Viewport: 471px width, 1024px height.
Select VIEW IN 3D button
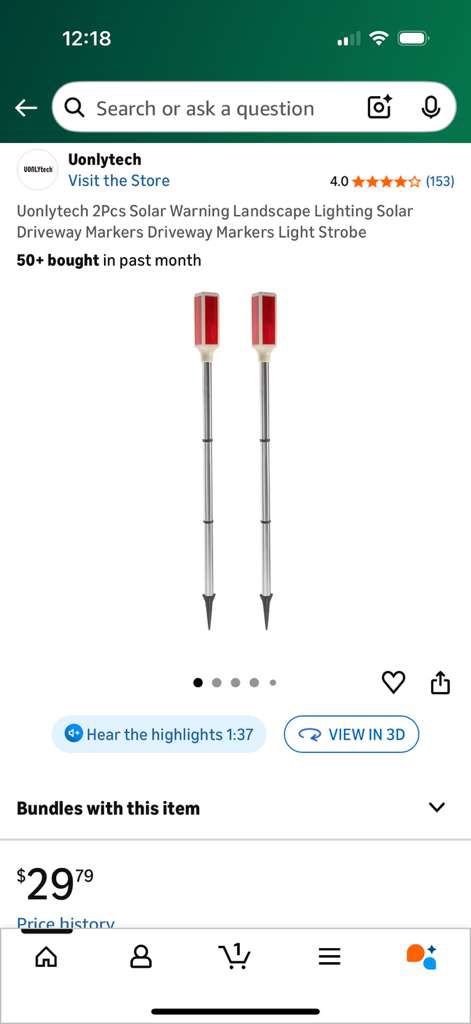pos(351,734)
